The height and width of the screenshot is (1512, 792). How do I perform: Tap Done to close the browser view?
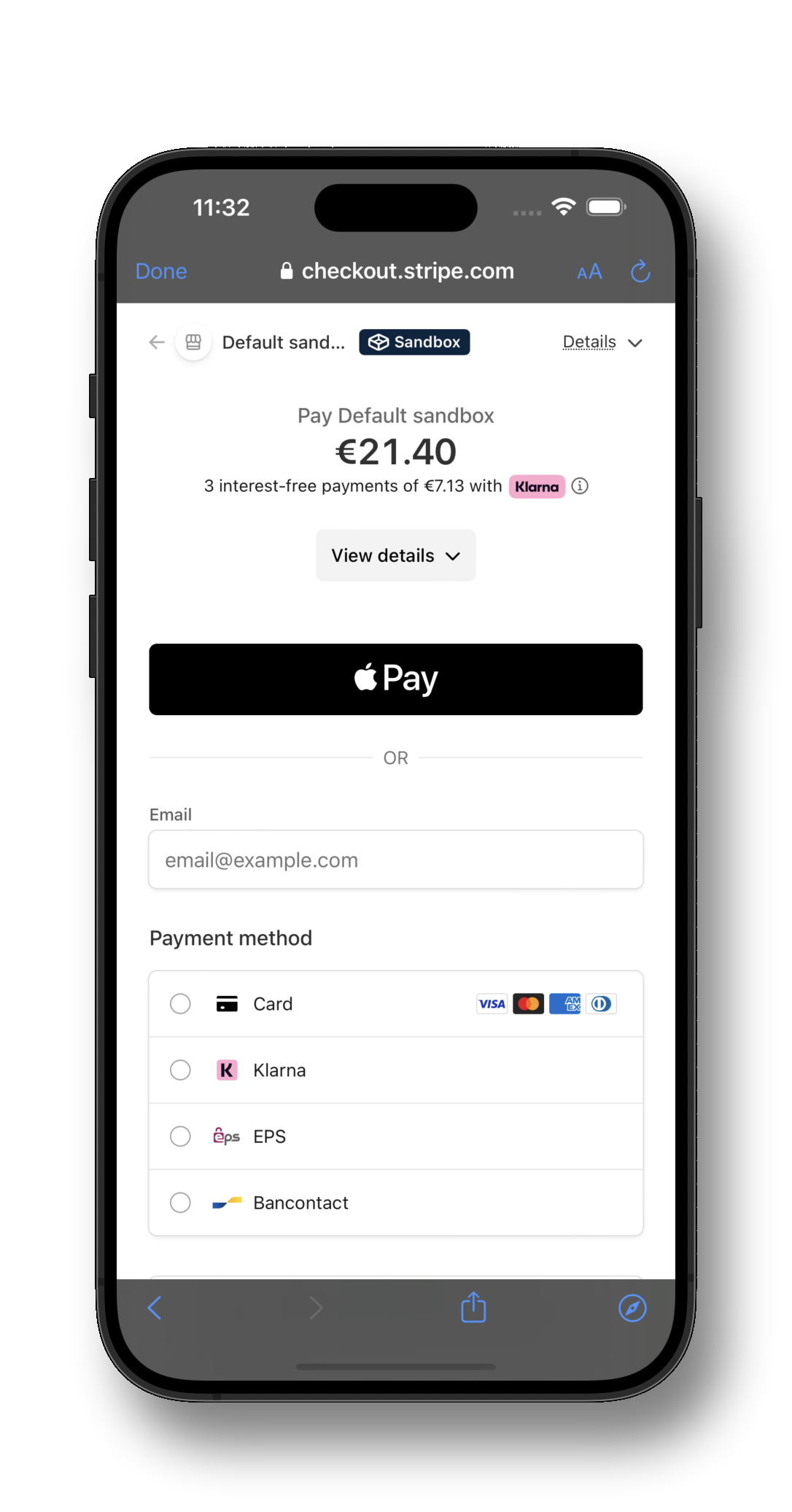(x=161, y=271)
